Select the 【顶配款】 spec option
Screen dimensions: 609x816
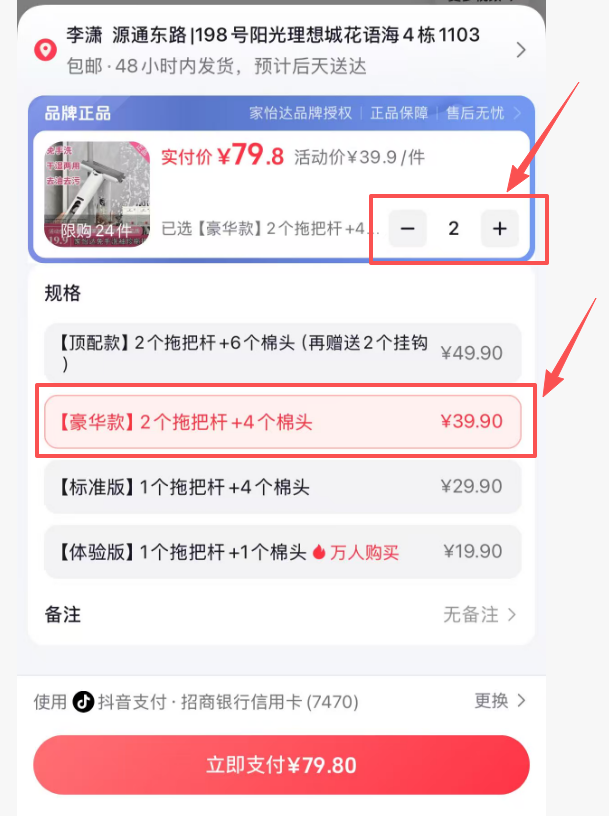(282, 353)
